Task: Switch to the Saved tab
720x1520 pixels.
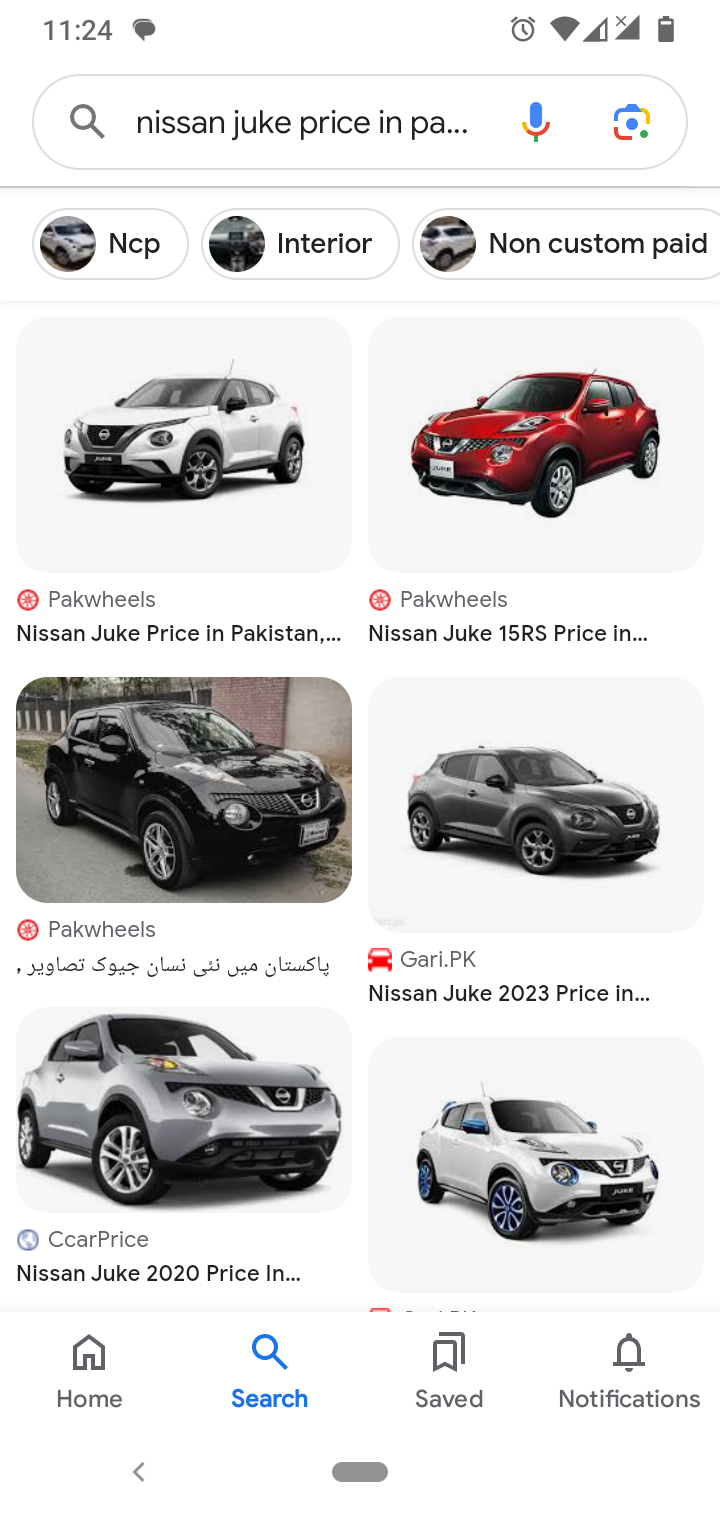Action: point(449,1372)
